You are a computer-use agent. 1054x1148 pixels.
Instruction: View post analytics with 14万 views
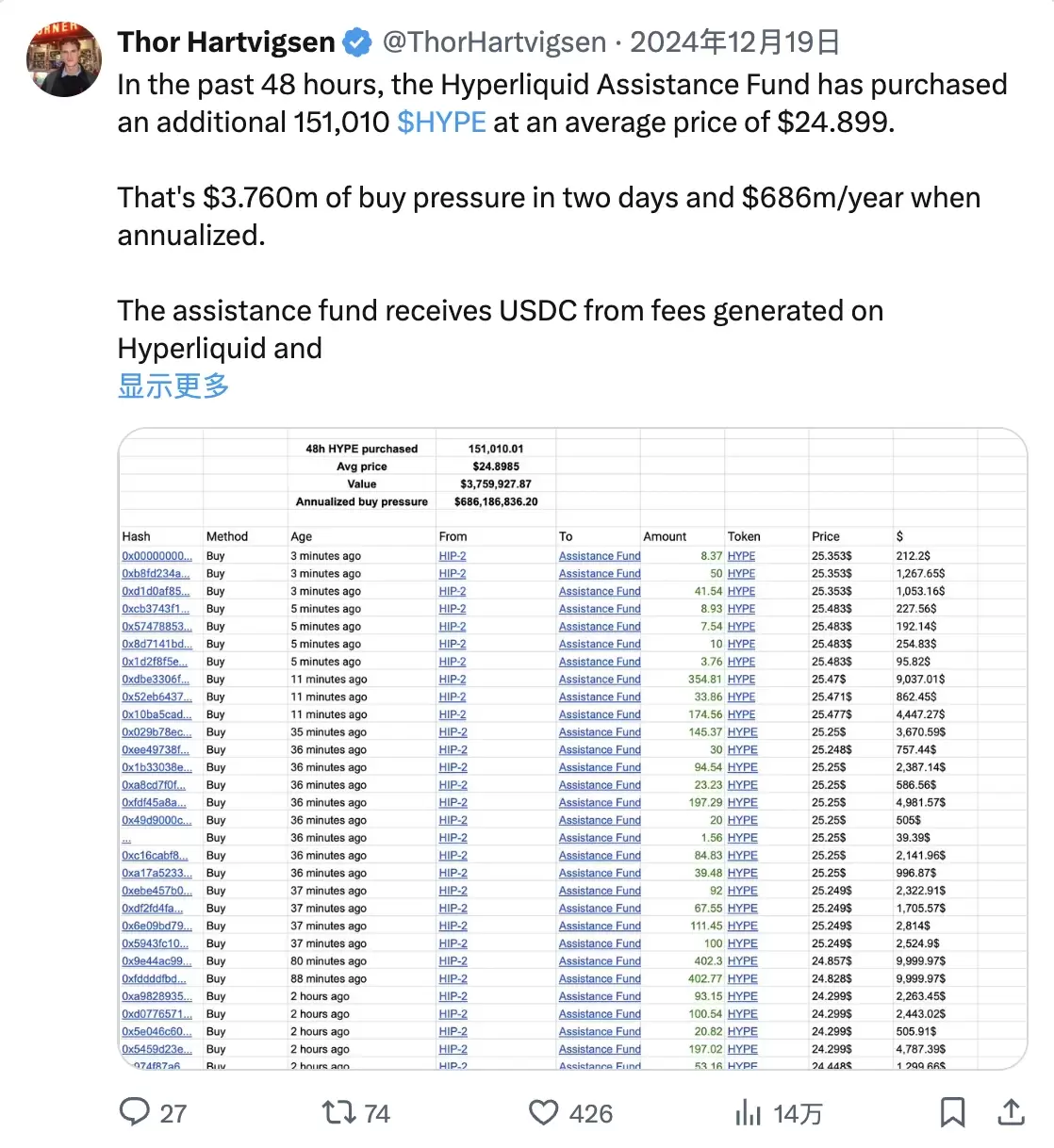tap(749, 1113)
